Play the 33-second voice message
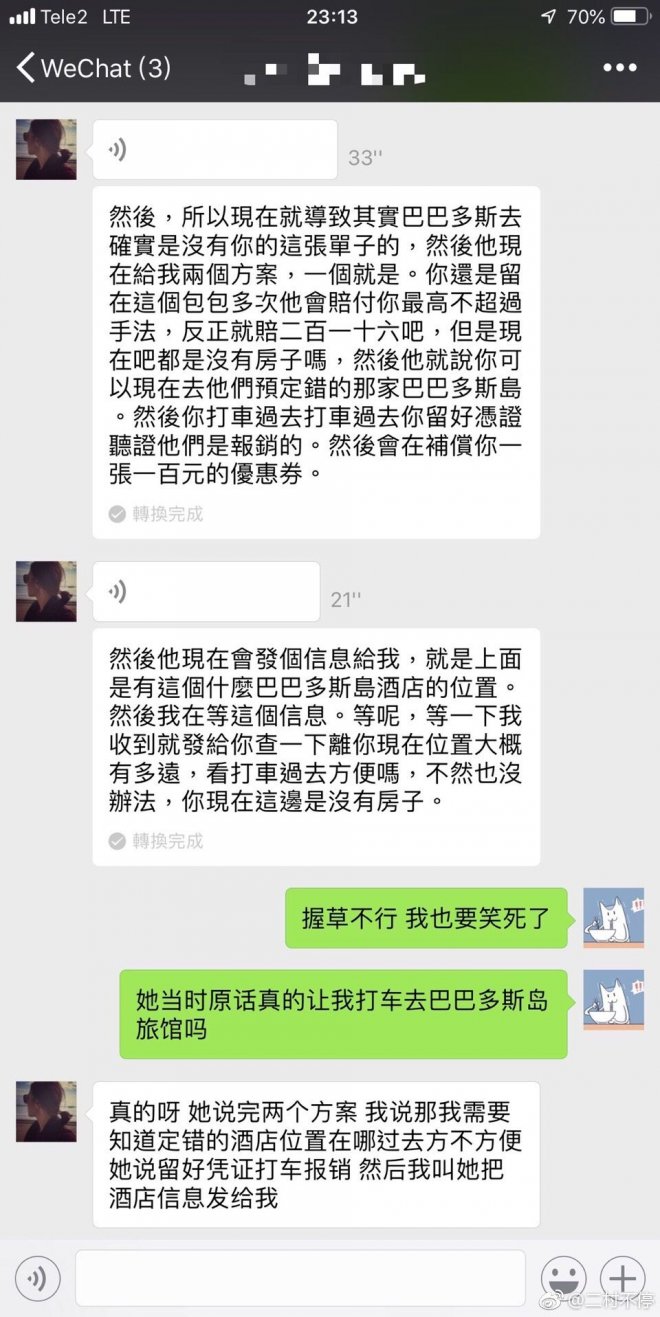The height and width of the screenshot is (1317, 660). (214, 150)
